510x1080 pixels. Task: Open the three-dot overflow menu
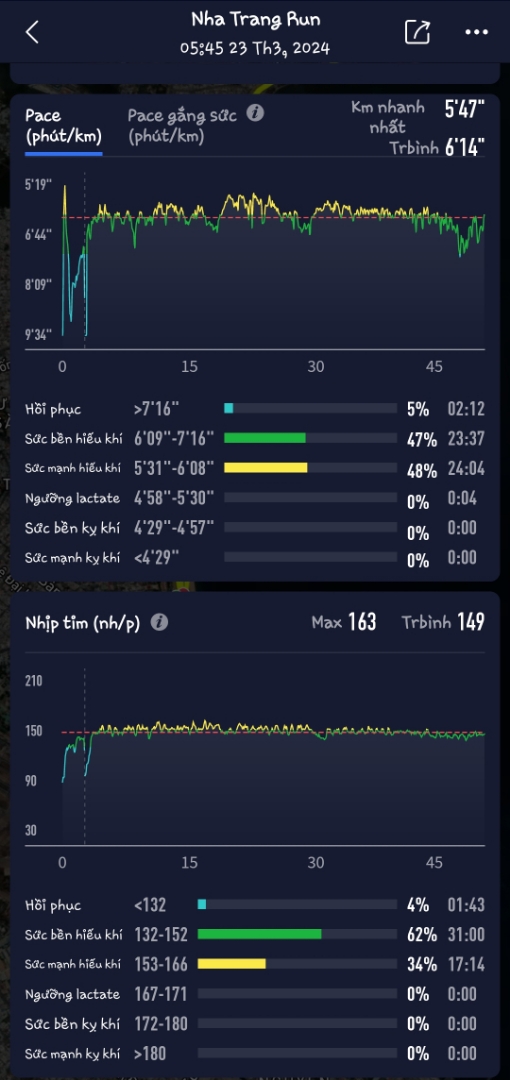coord(476,32)
